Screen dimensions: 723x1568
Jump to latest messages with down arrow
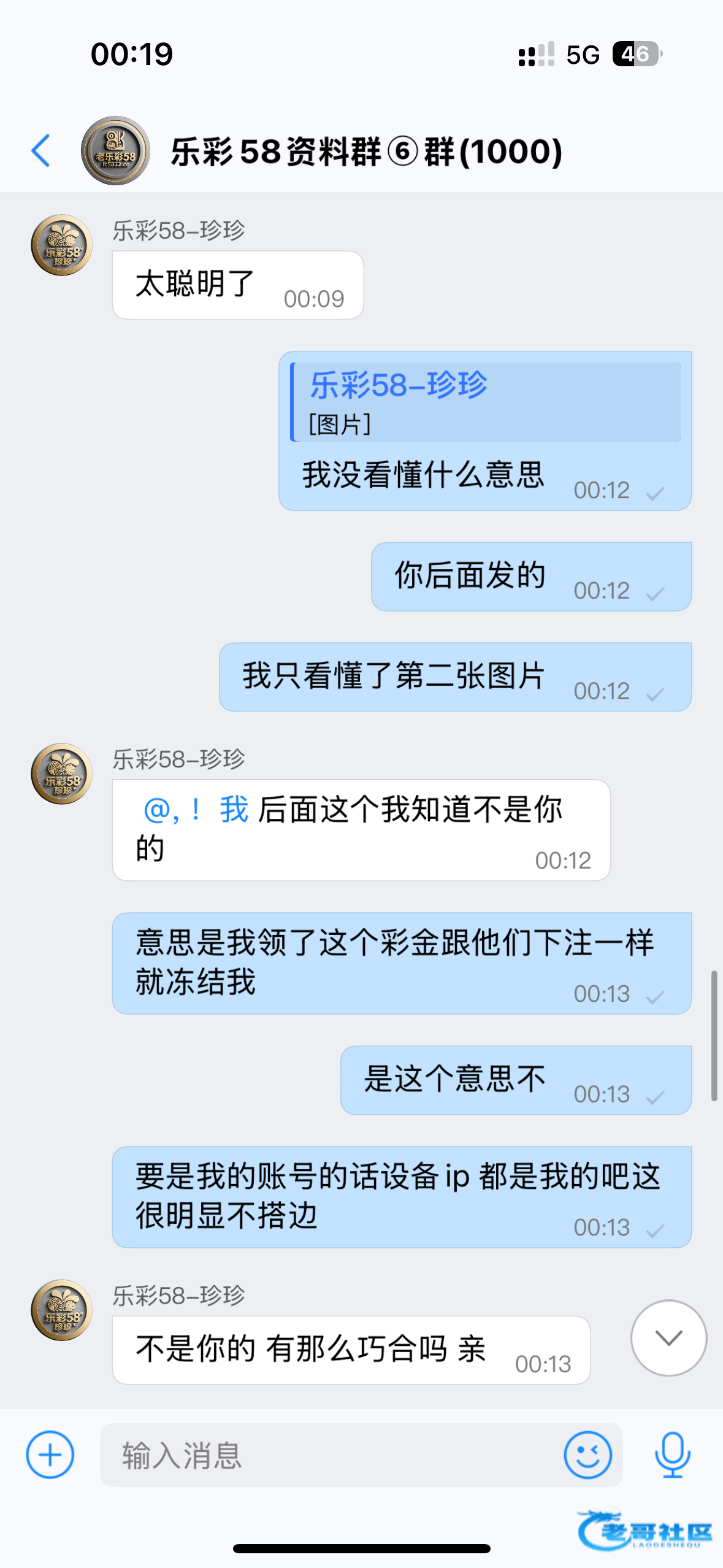click(x=668, y=1337)
